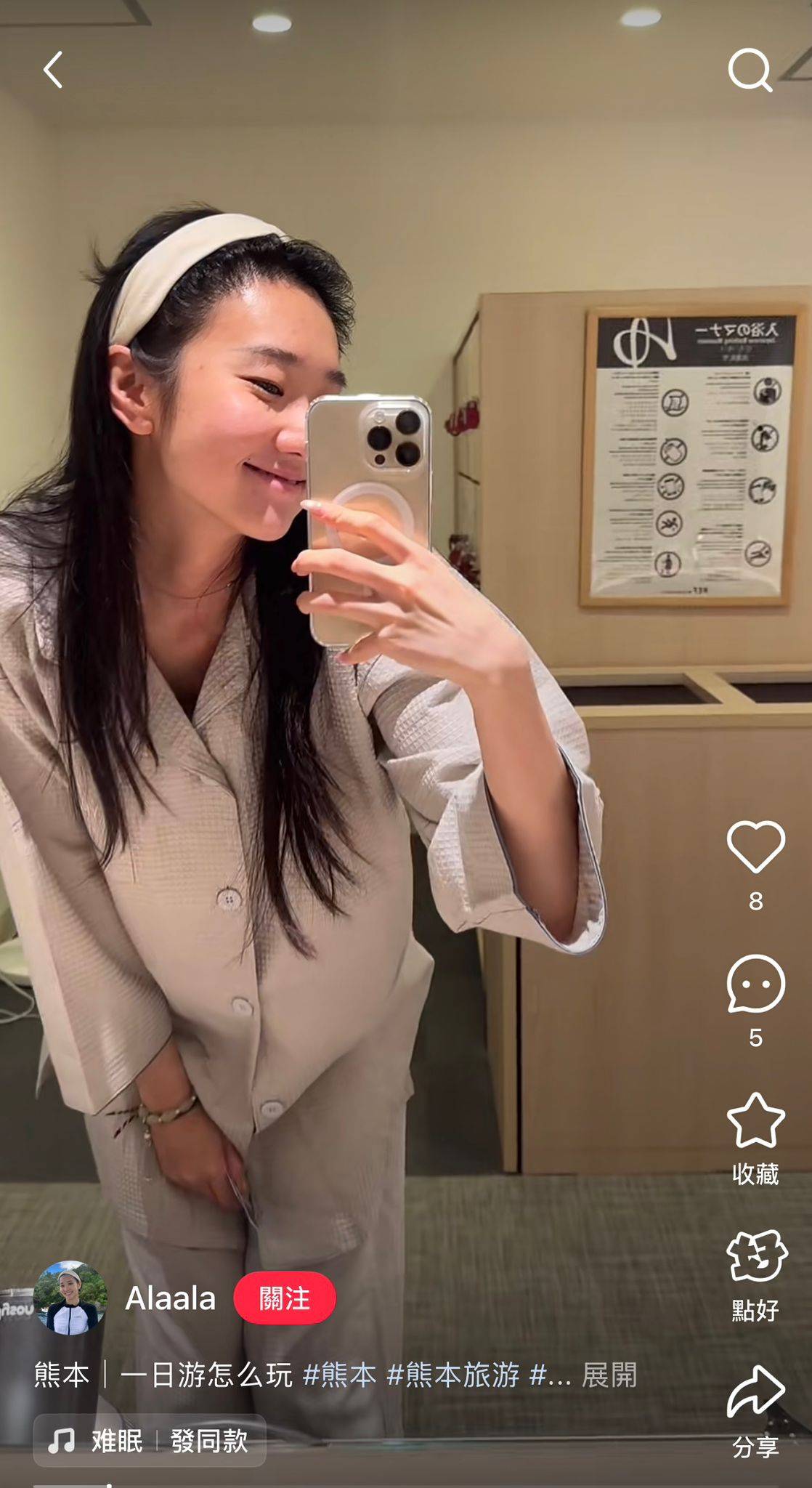The image size is (812, 1488).
Task: Go back using the top-left arrow
Action: point(53,70)
